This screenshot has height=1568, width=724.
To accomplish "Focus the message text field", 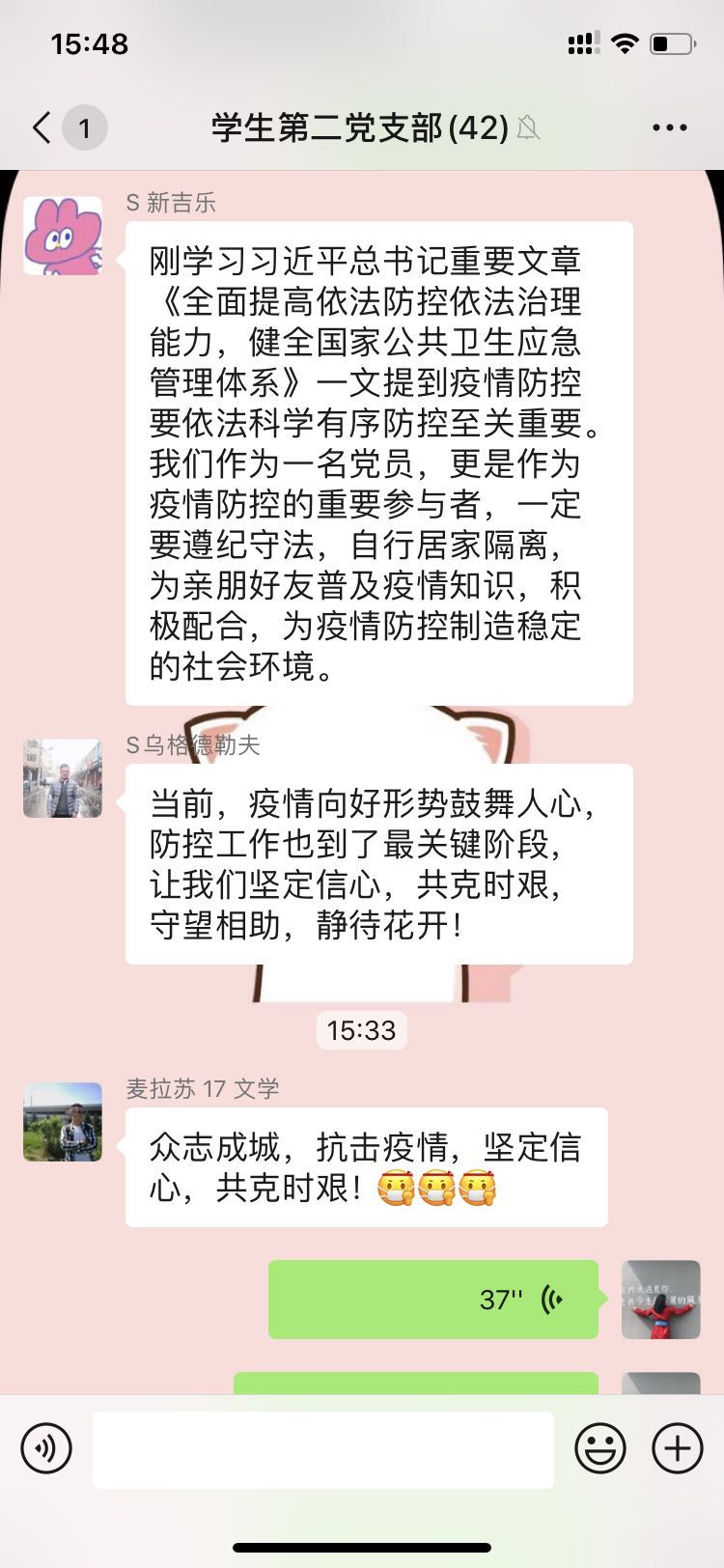I will (322, 1449).
